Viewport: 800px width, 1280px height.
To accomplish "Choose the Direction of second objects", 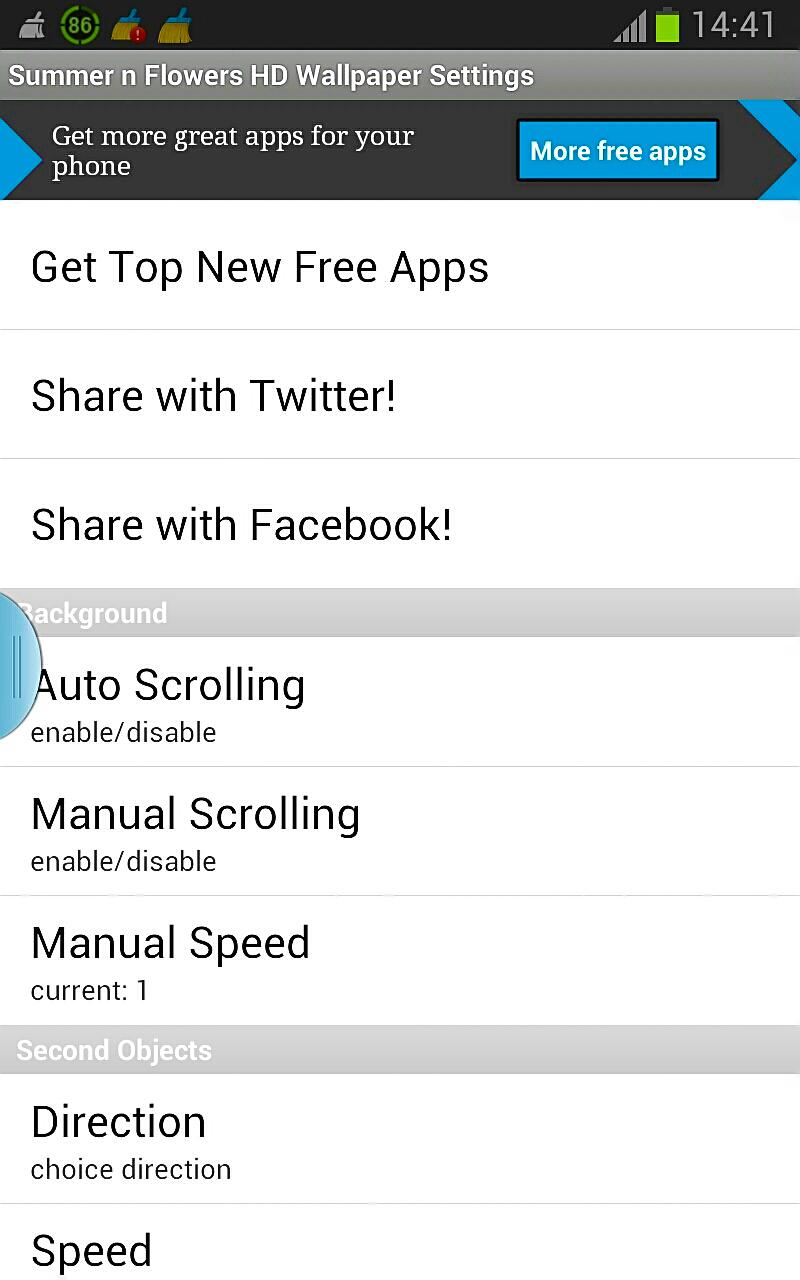I will point(400,1139).
